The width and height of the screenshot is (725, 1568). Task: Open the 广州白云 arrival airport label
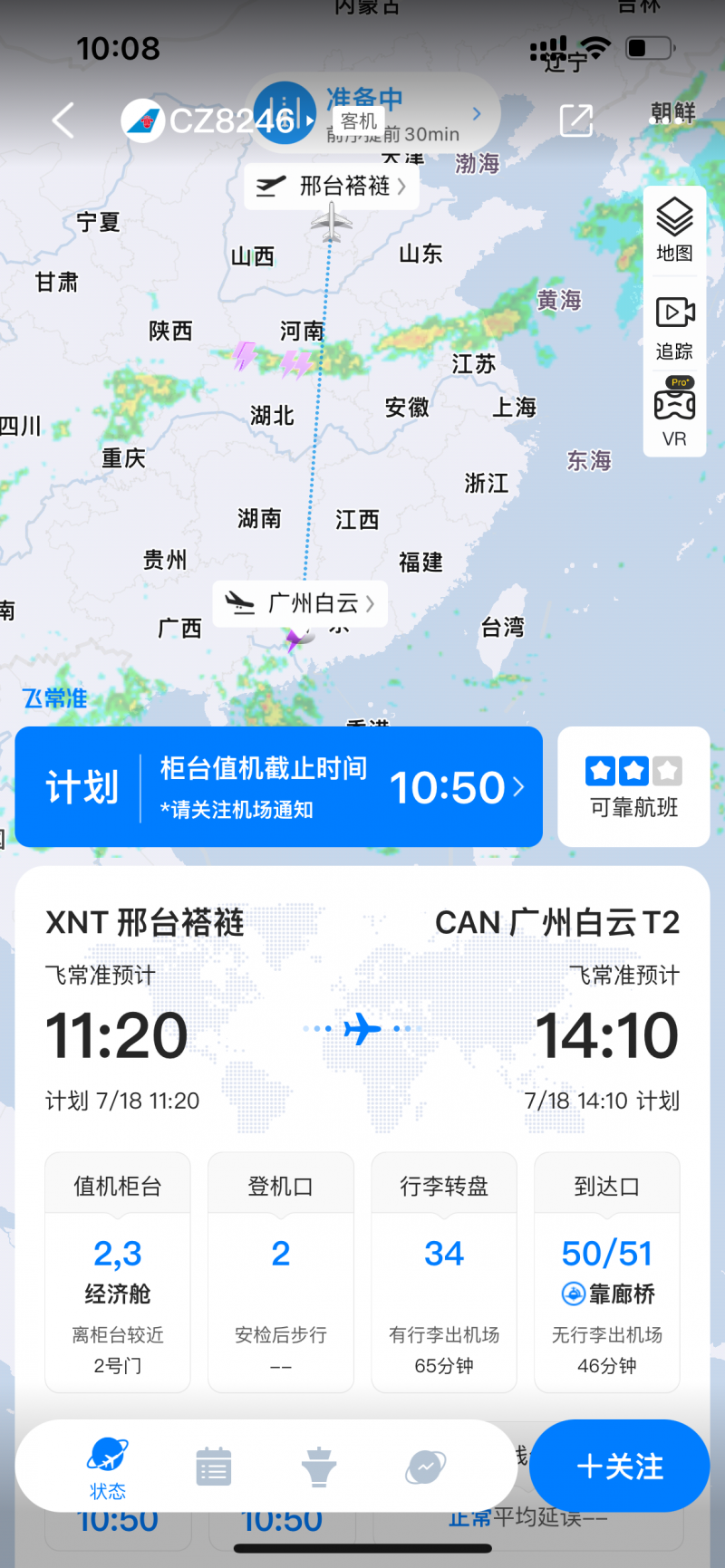[301, 603]
